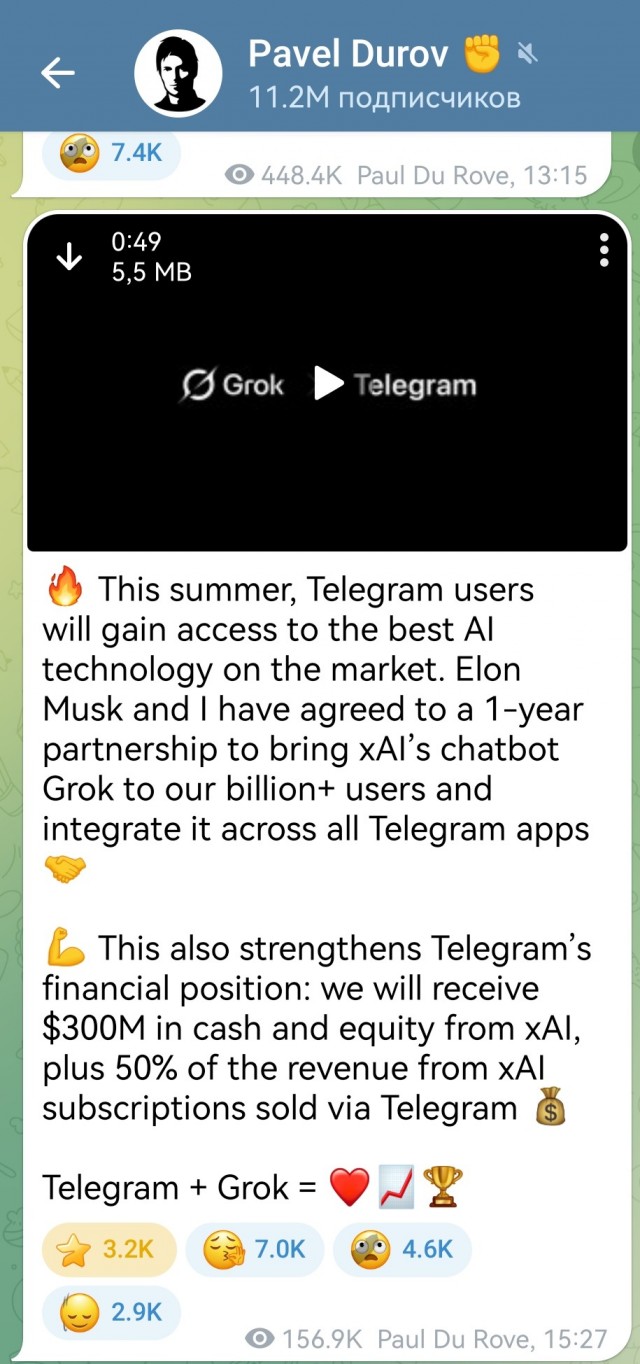Image resolution: width=640 pixels, height=1364 pixels.
Task: Add the star reaction with 3.2K
Action: (109, 1249)
